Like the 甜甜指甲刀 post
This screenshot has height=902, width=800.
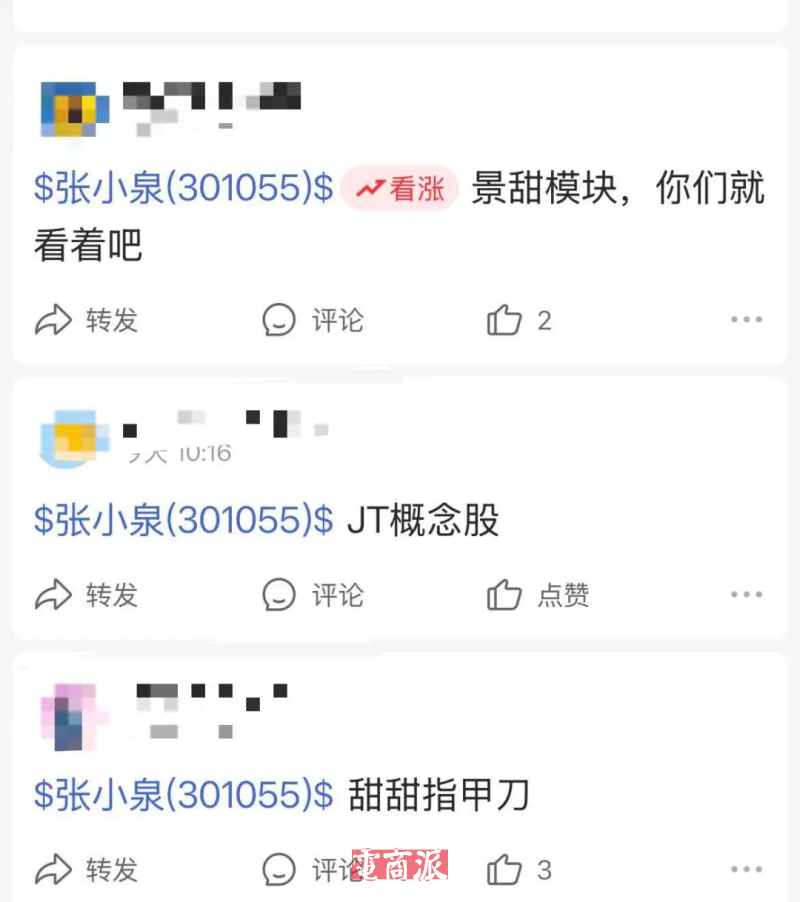(519, 870)
